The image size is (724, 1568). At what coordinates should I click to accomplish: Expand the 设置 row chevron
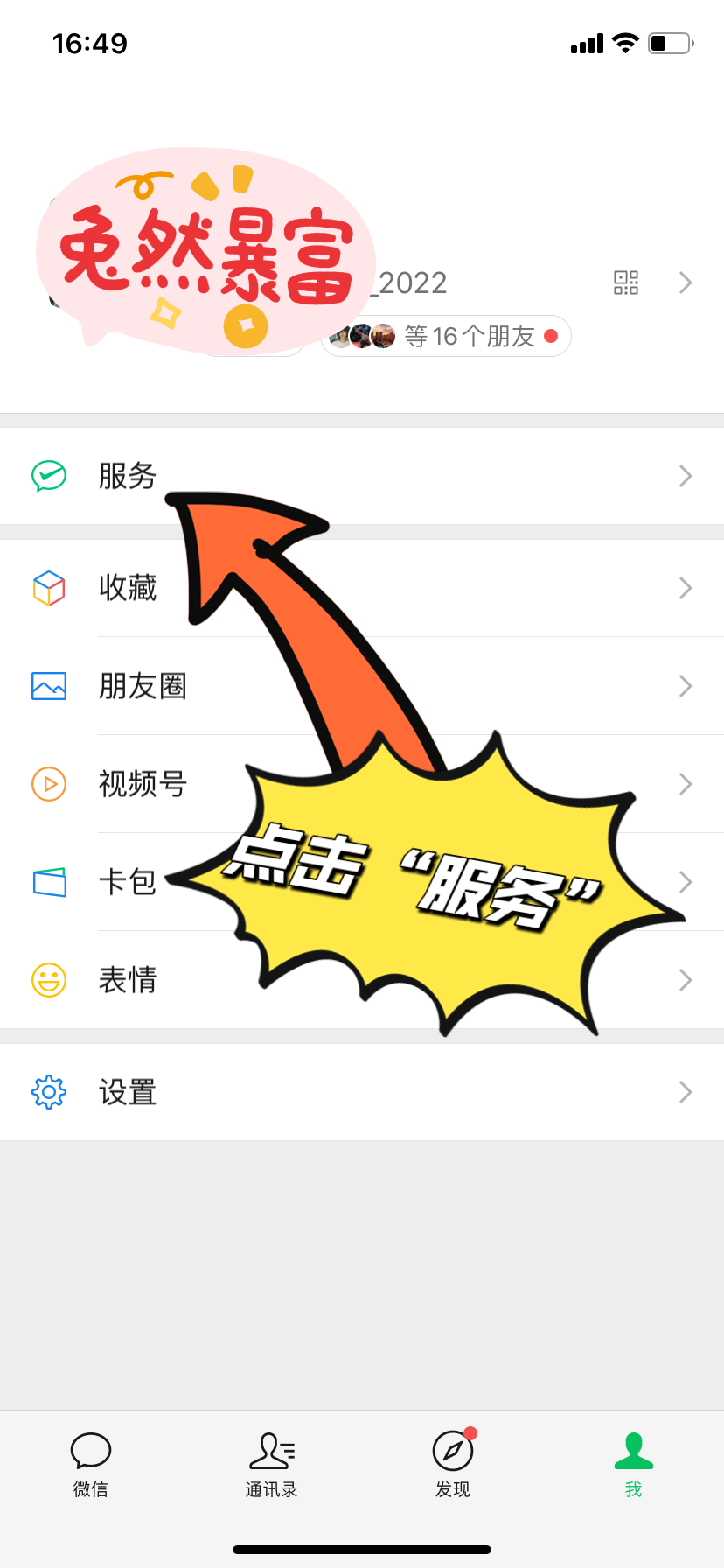685,1092
